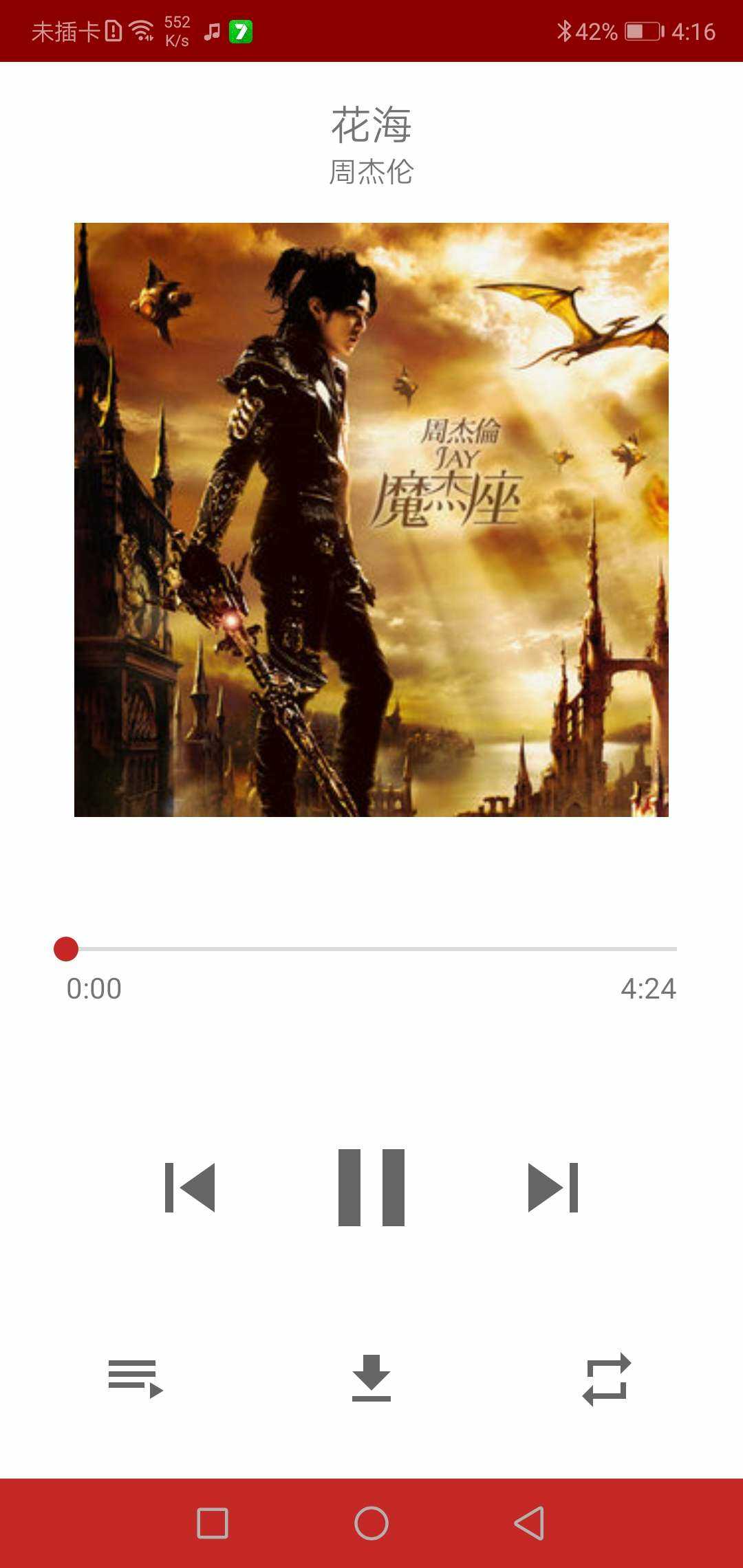Go back using system back button
This screenshot has height=1568, width=743.
coord(529,1523)
